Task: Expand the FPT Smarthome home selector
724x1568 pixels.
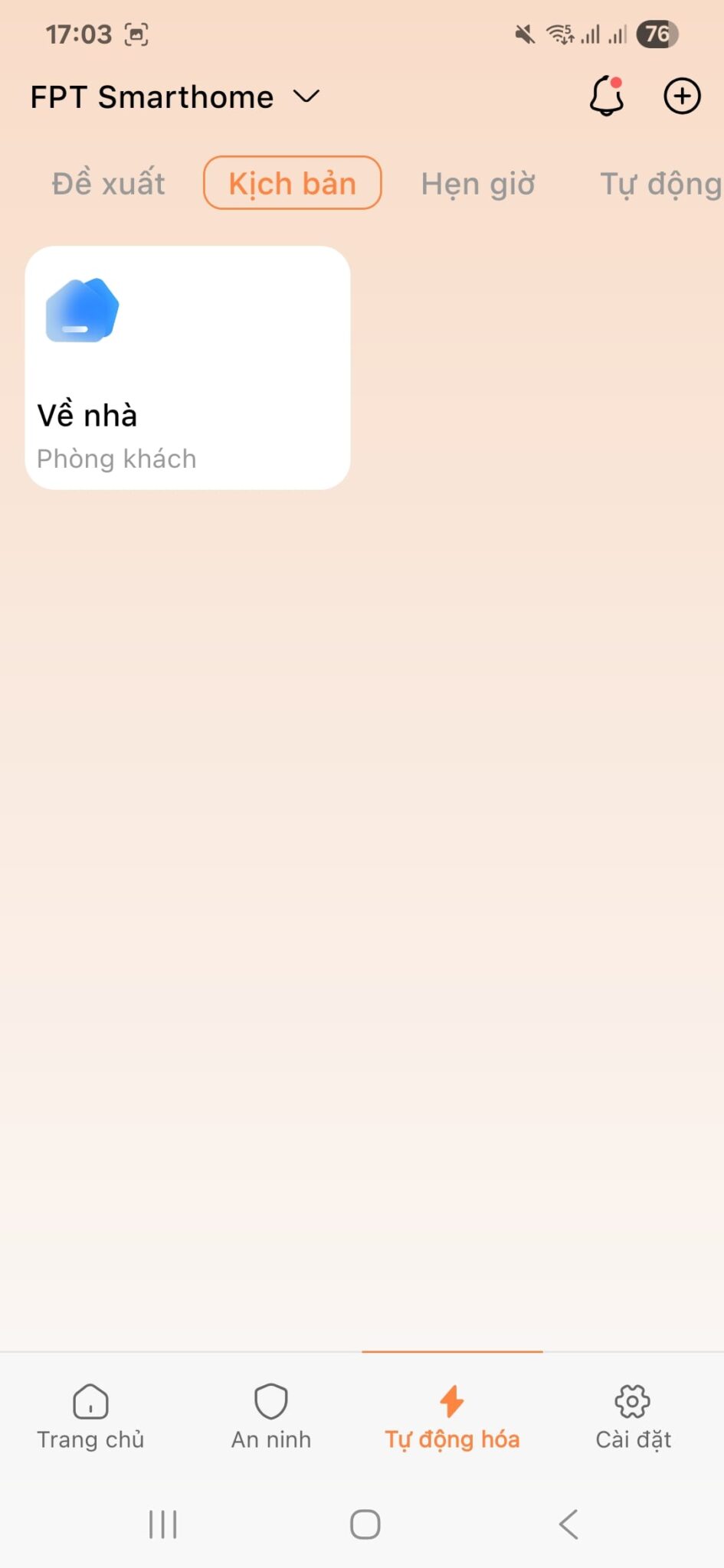Action: pyautogui.click(x=152, y=96)
